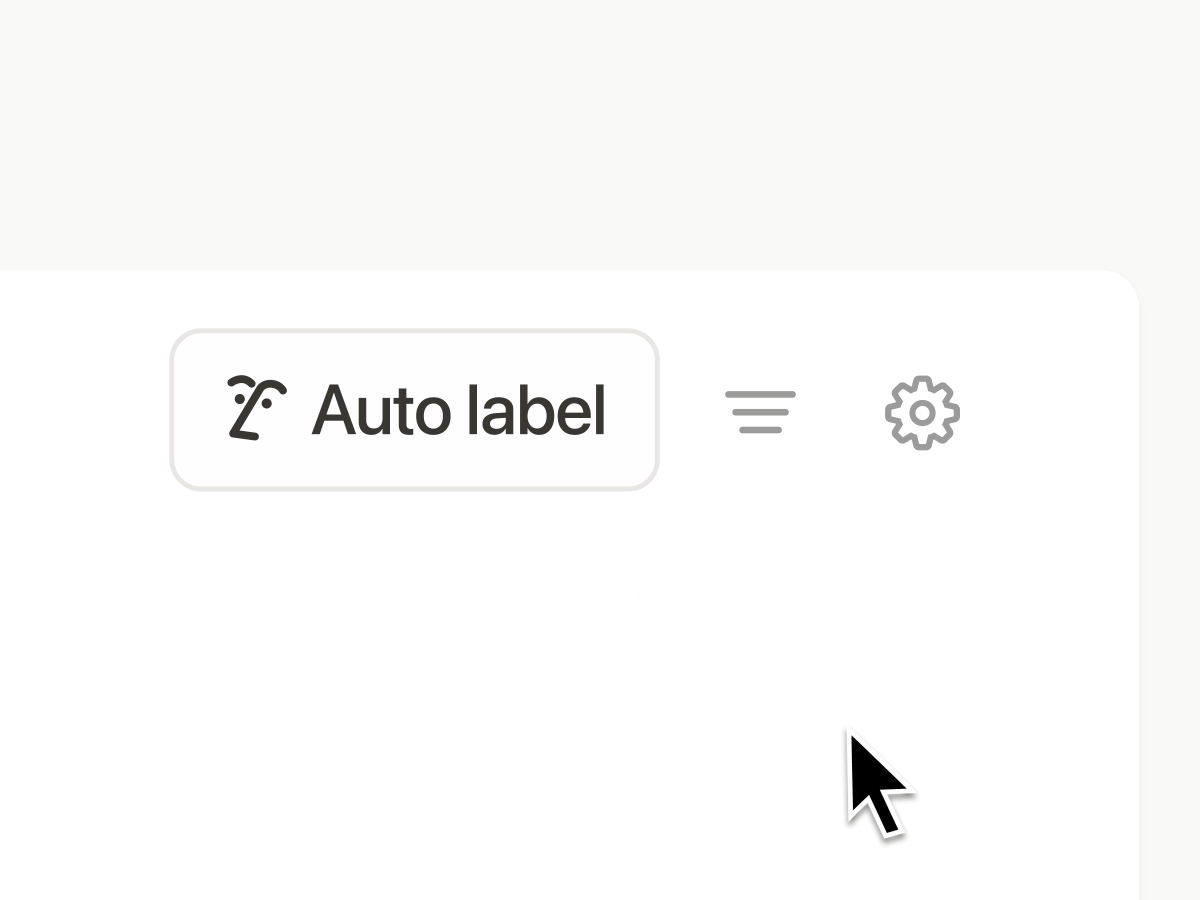Open the settings gear
Screen dimensions: 1200x900
pos(922,412)
